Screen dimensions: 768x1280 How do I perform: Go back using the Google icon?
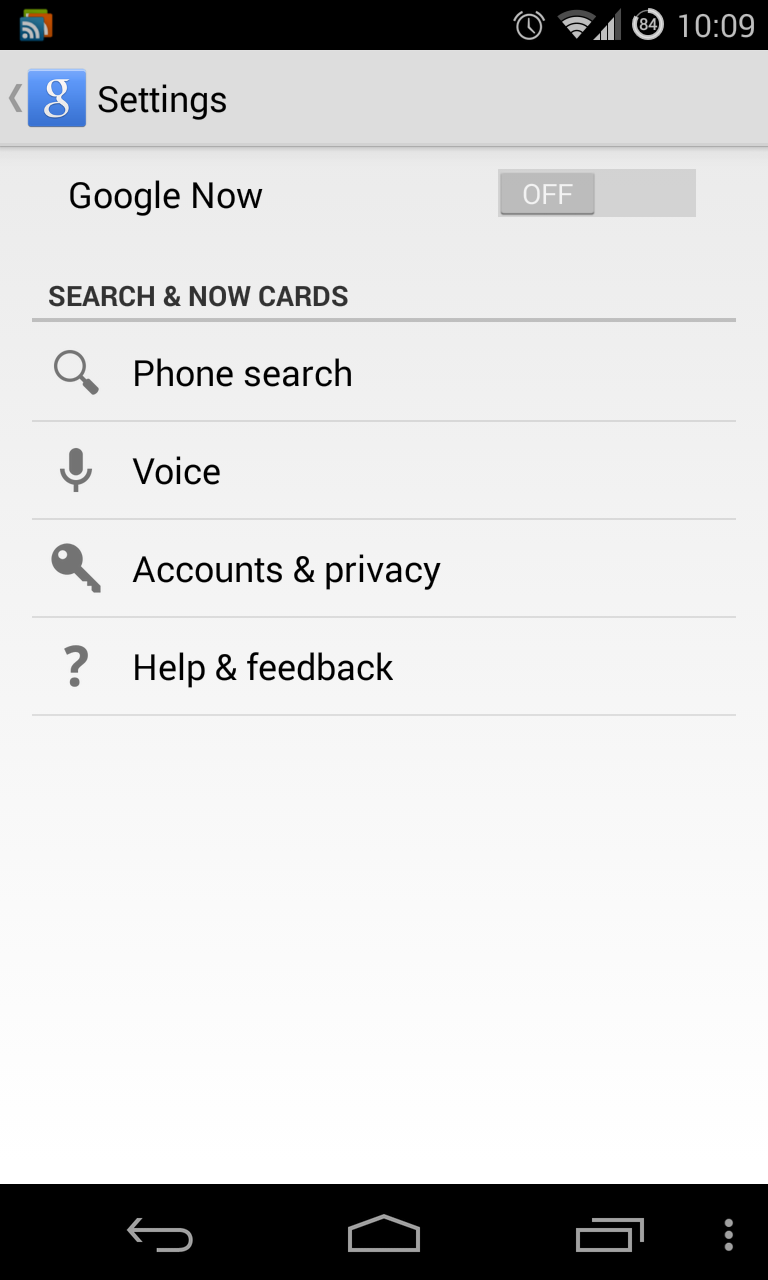(x=56, y=98)
